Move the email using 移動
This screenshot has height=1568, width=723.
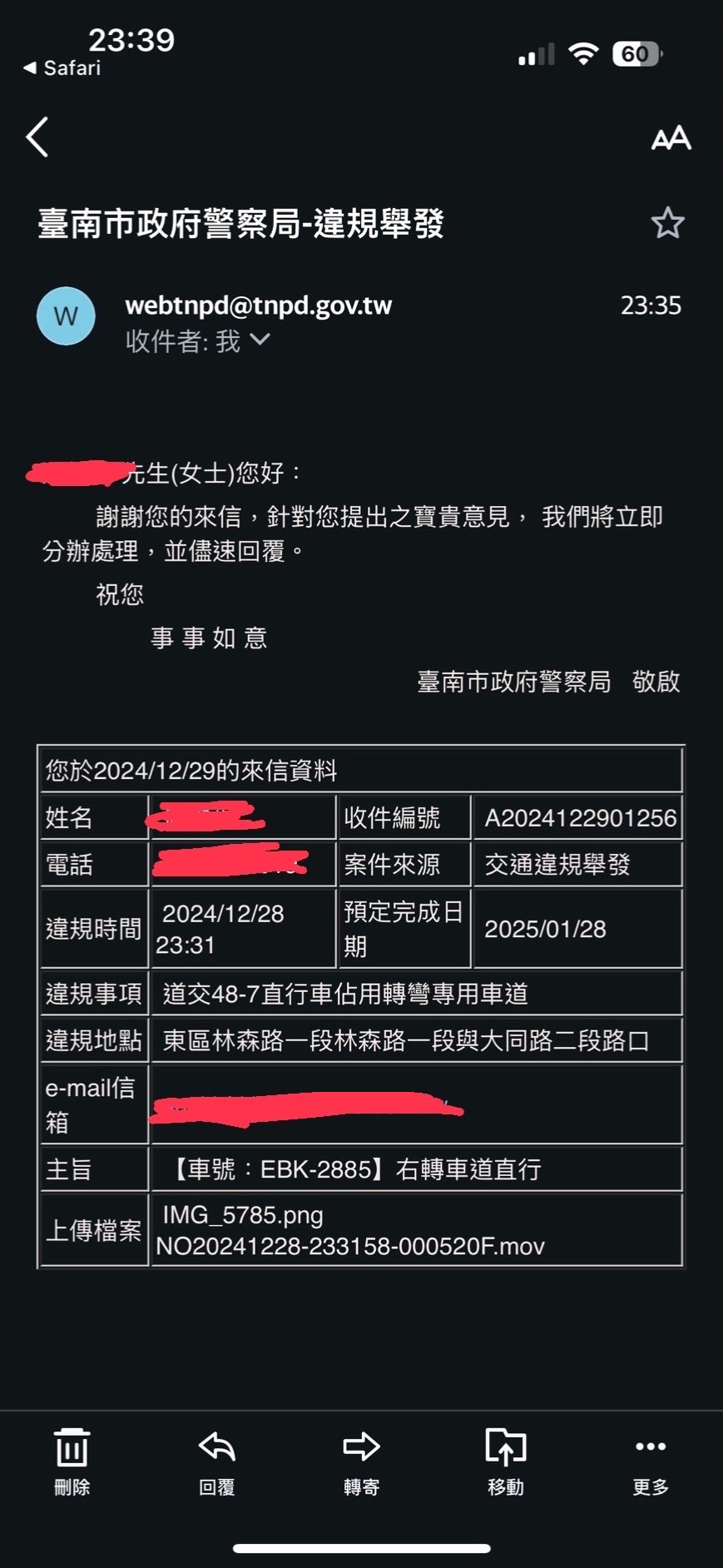click(x=506, y=1461)
